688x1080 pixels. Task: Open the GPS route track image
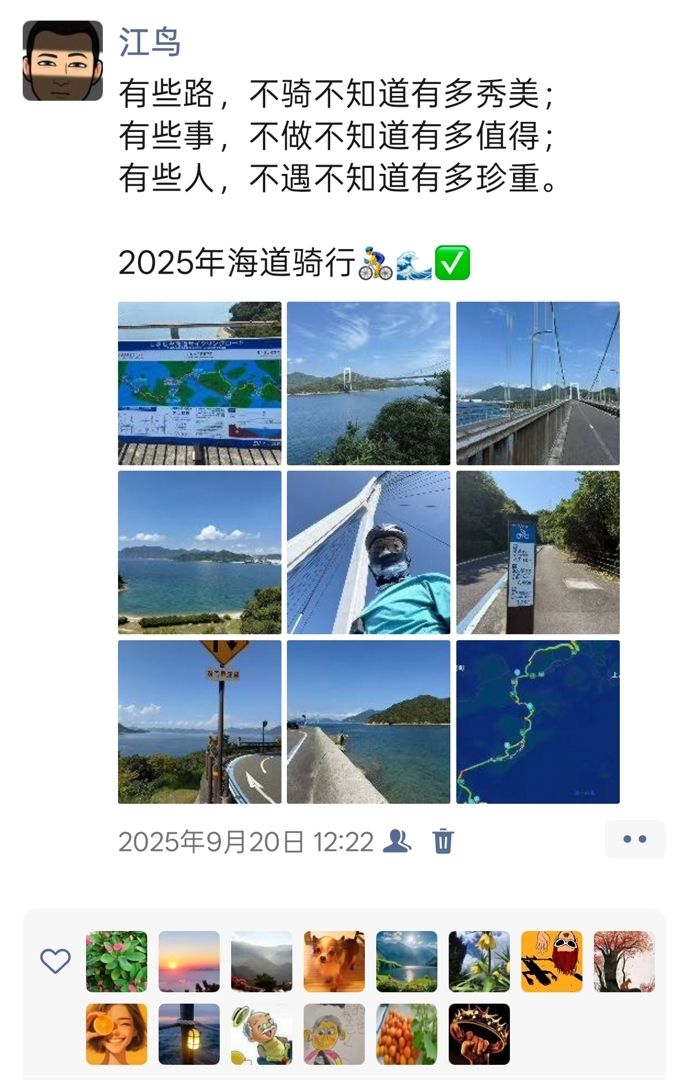[538, 721]
